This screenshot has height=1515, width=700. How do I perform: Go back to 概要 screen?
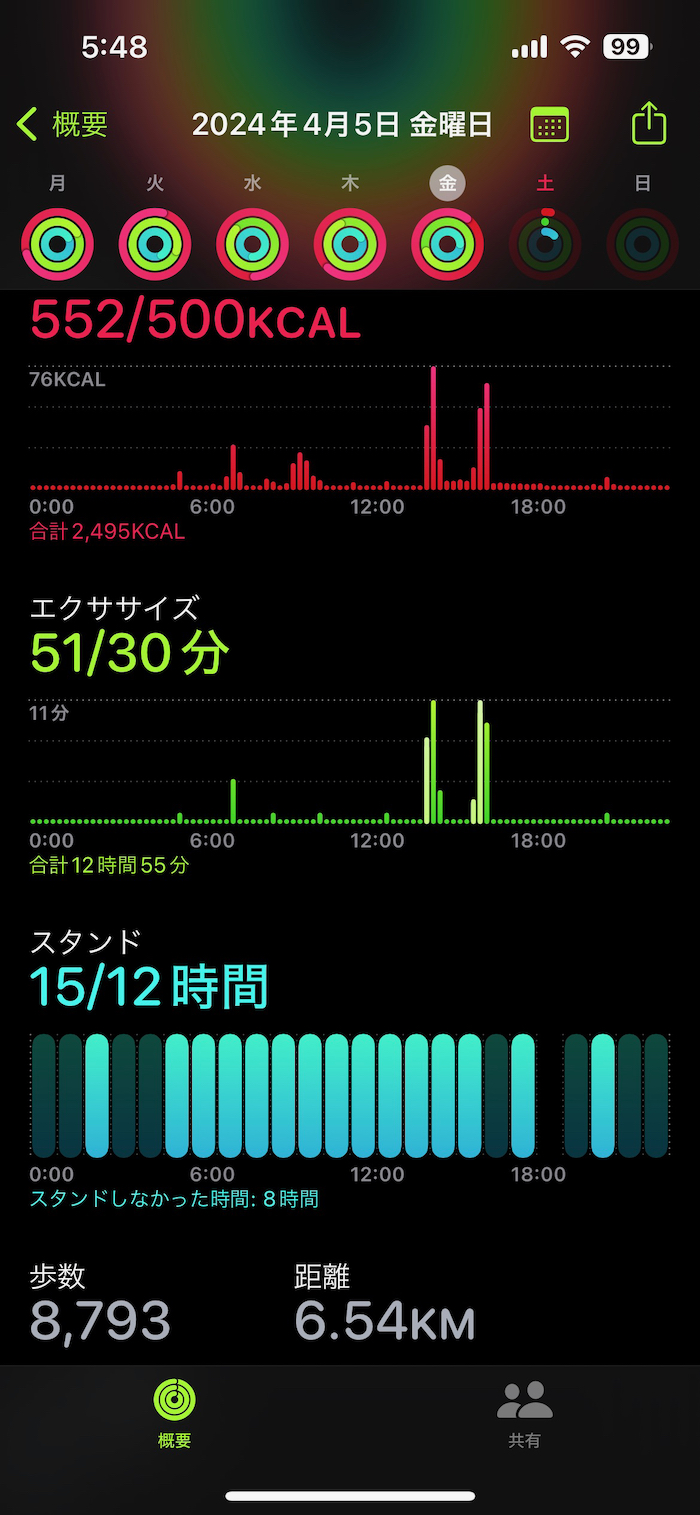62,125
